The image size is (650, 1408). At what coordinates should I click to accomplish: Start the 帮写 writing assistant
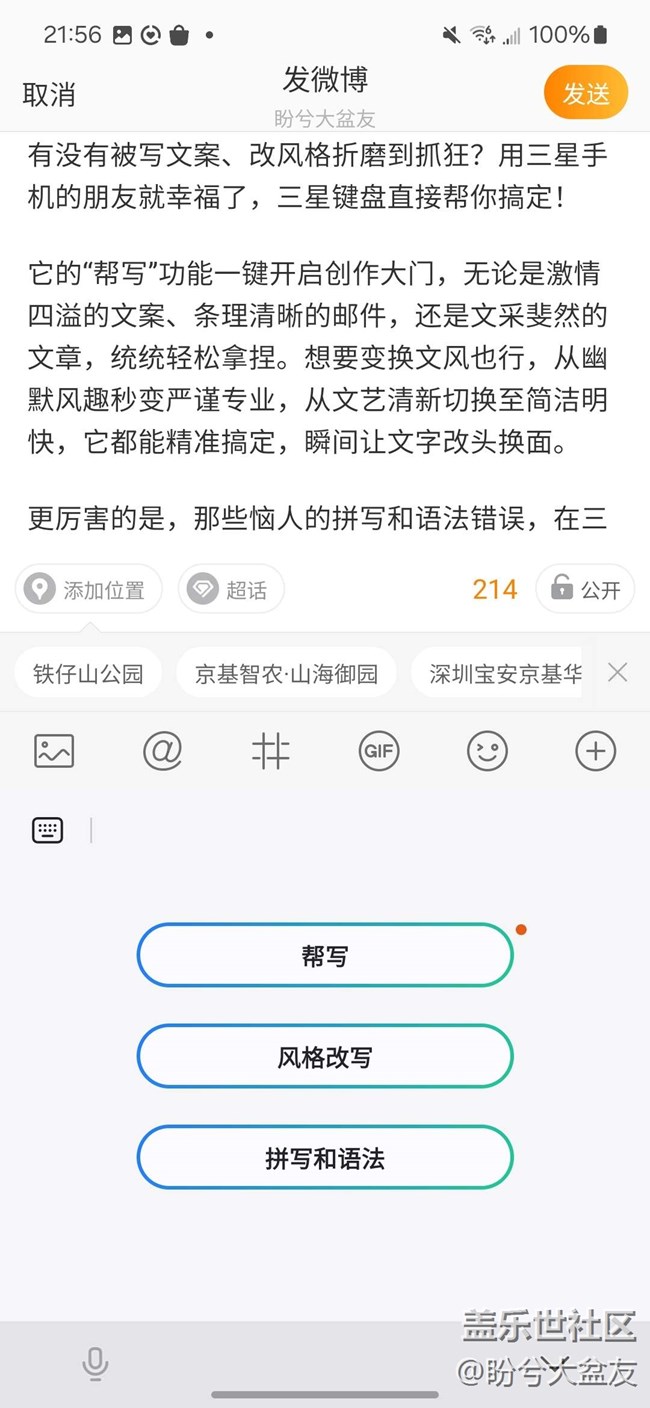coord(325,956)
